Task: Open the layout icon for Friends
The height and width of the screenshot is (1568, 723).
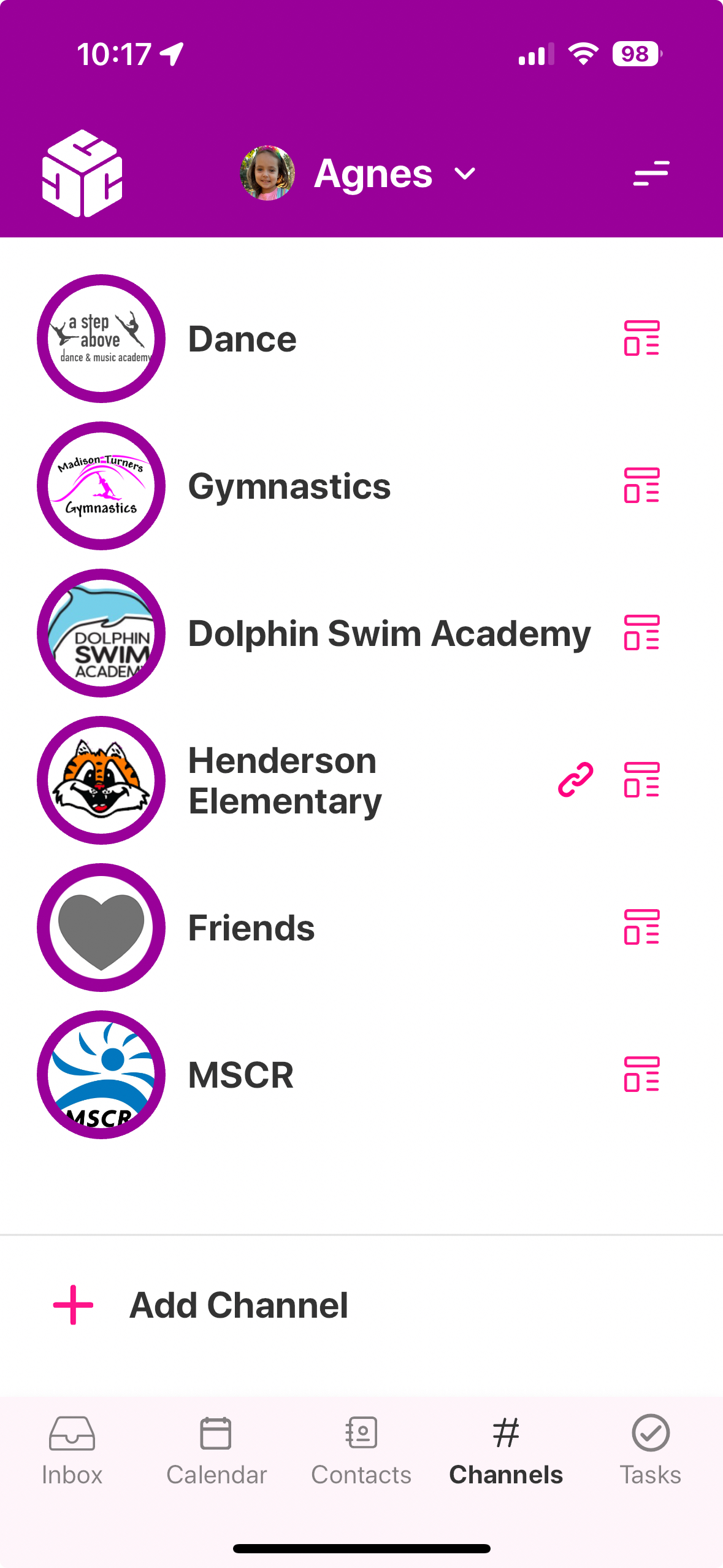Action: (641, 927)
